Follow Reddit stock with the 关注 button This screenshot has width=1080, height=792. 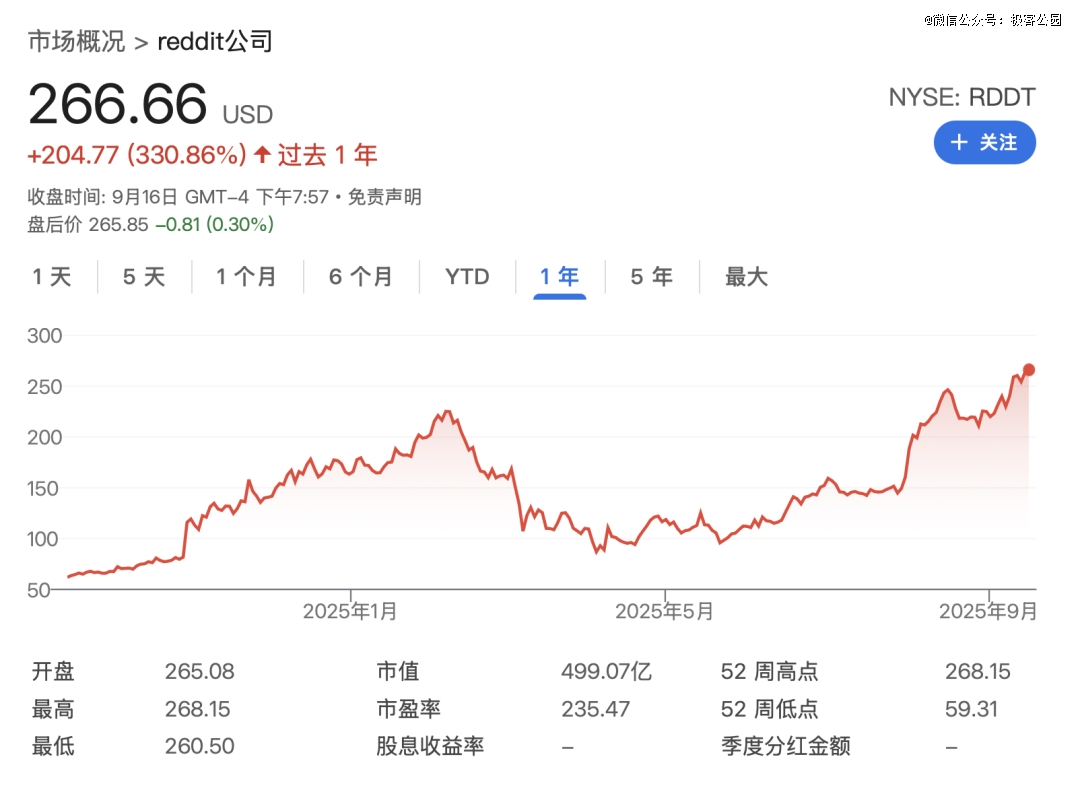pyautogui.click(x=984, y=143)
